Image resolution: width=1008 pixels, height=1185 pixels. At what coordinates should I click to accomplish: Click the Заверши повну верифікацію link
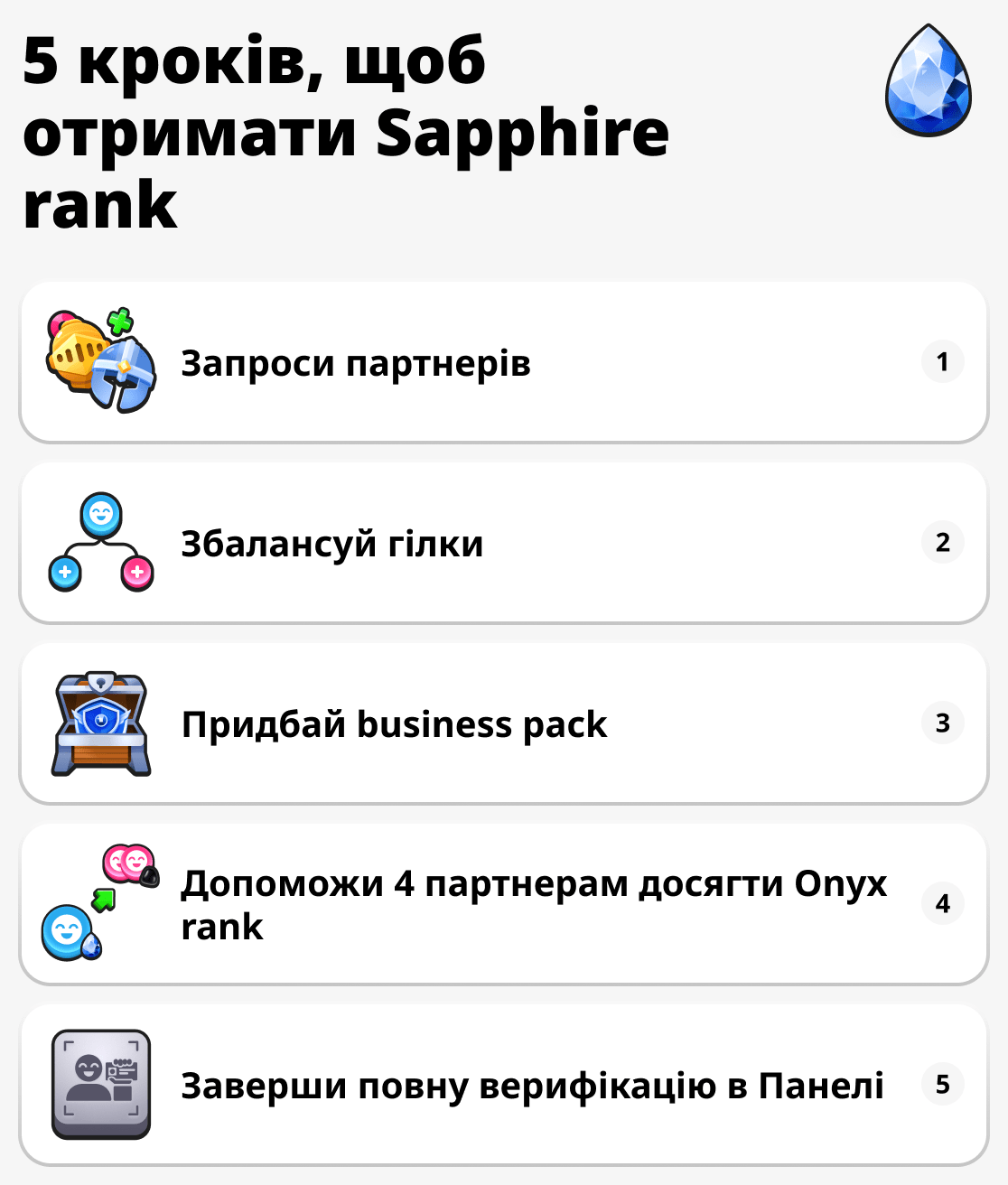(x=533, y=1084)
